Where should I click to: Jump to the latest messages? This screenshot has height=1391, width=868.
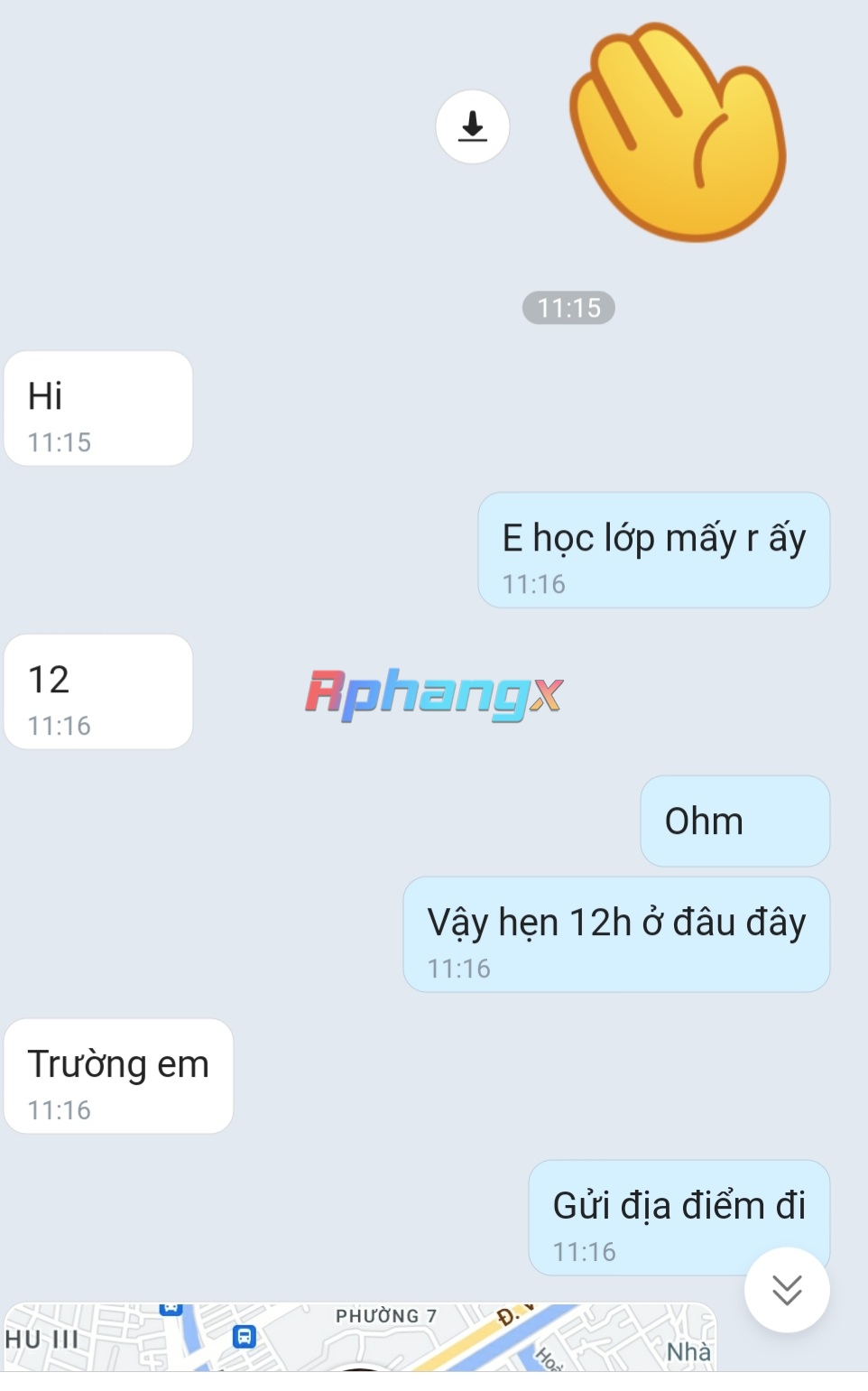tap(787, 1290)
